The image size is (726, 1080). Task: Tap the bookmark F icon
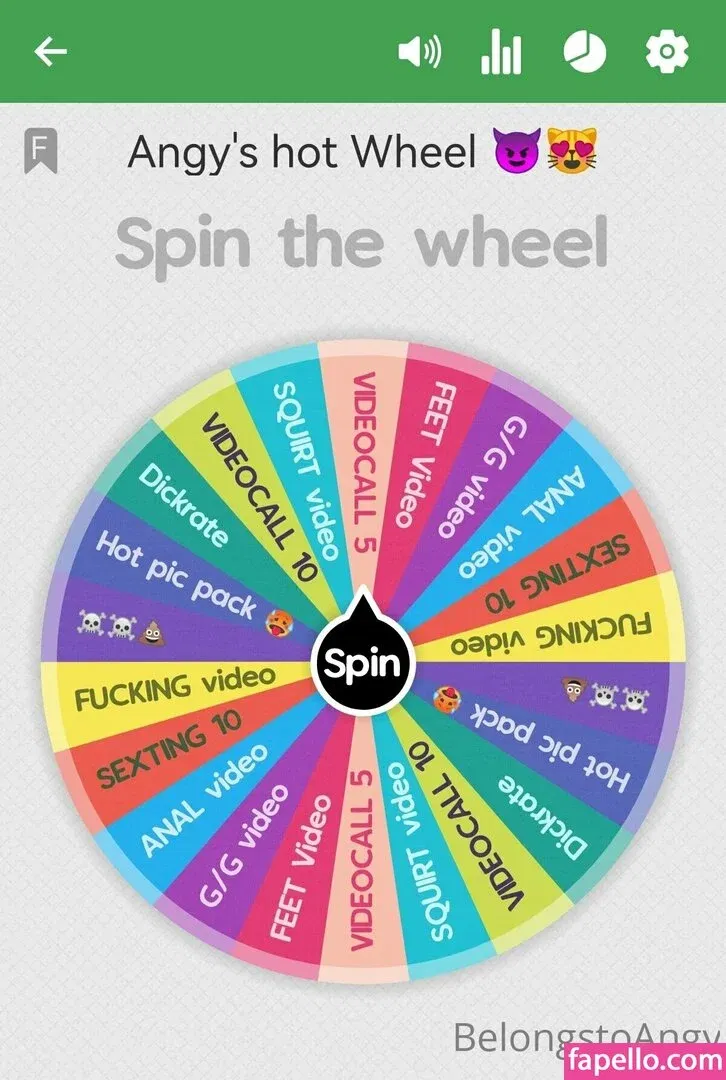pos(41,152)
